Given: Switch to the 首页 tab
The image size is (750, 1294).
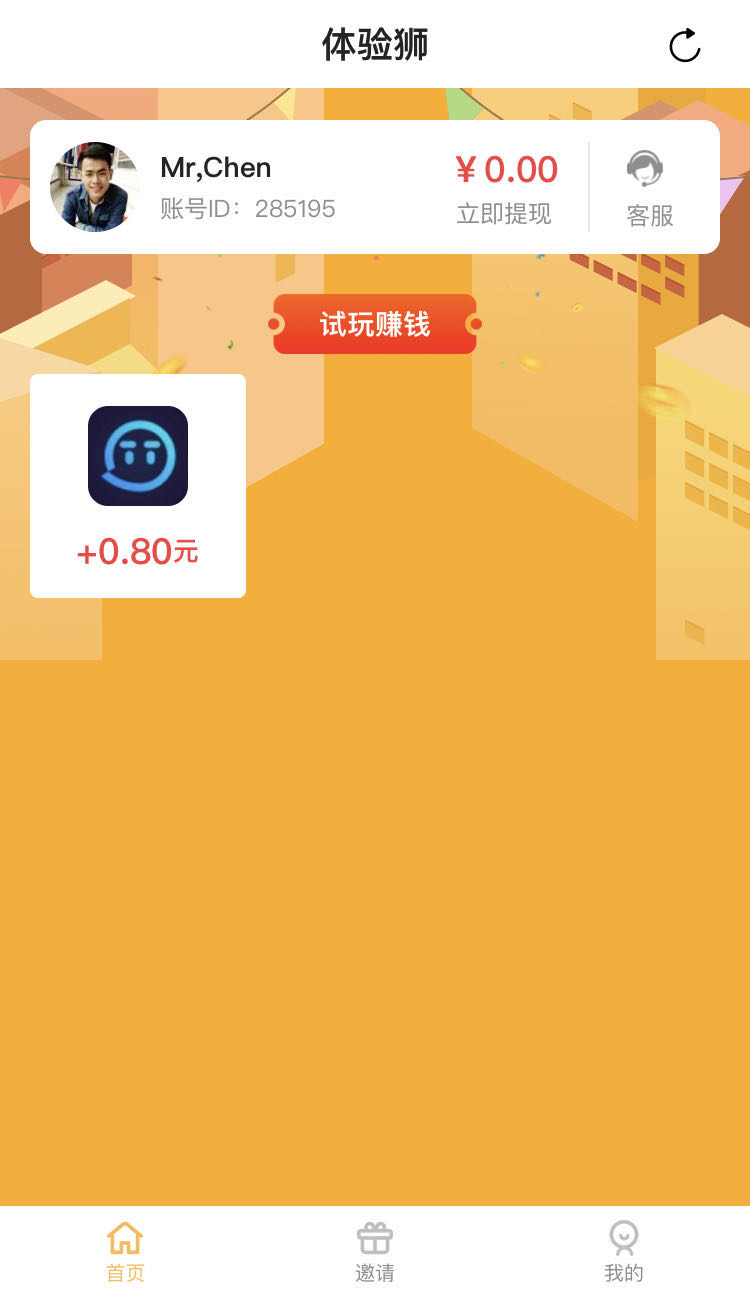Looking at the screenshot, I should pos(125,1251).
